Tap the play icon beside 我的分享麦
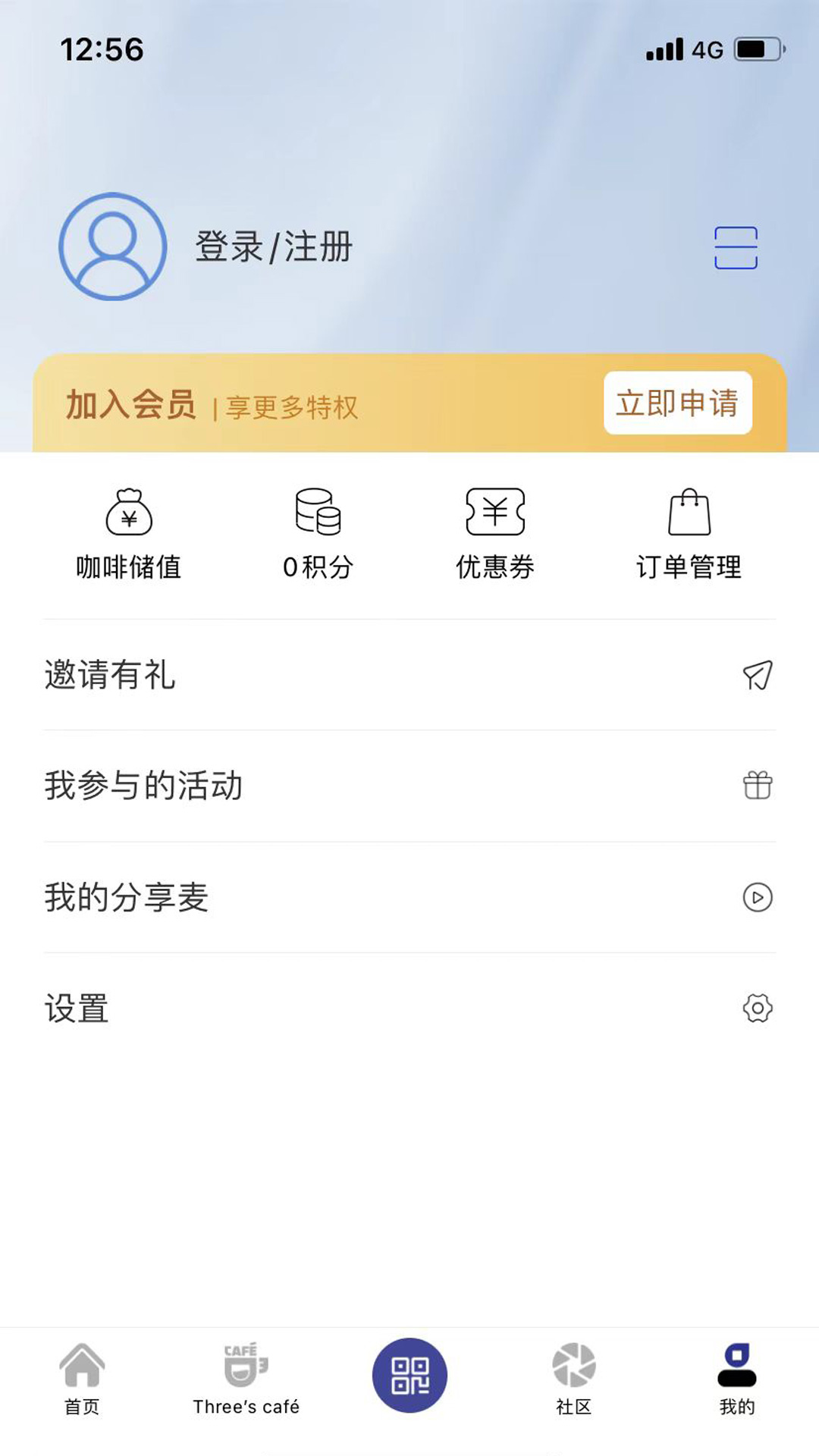Image resolution: width=819 pixels, height=1456 pixels. (x=756, y=898)
